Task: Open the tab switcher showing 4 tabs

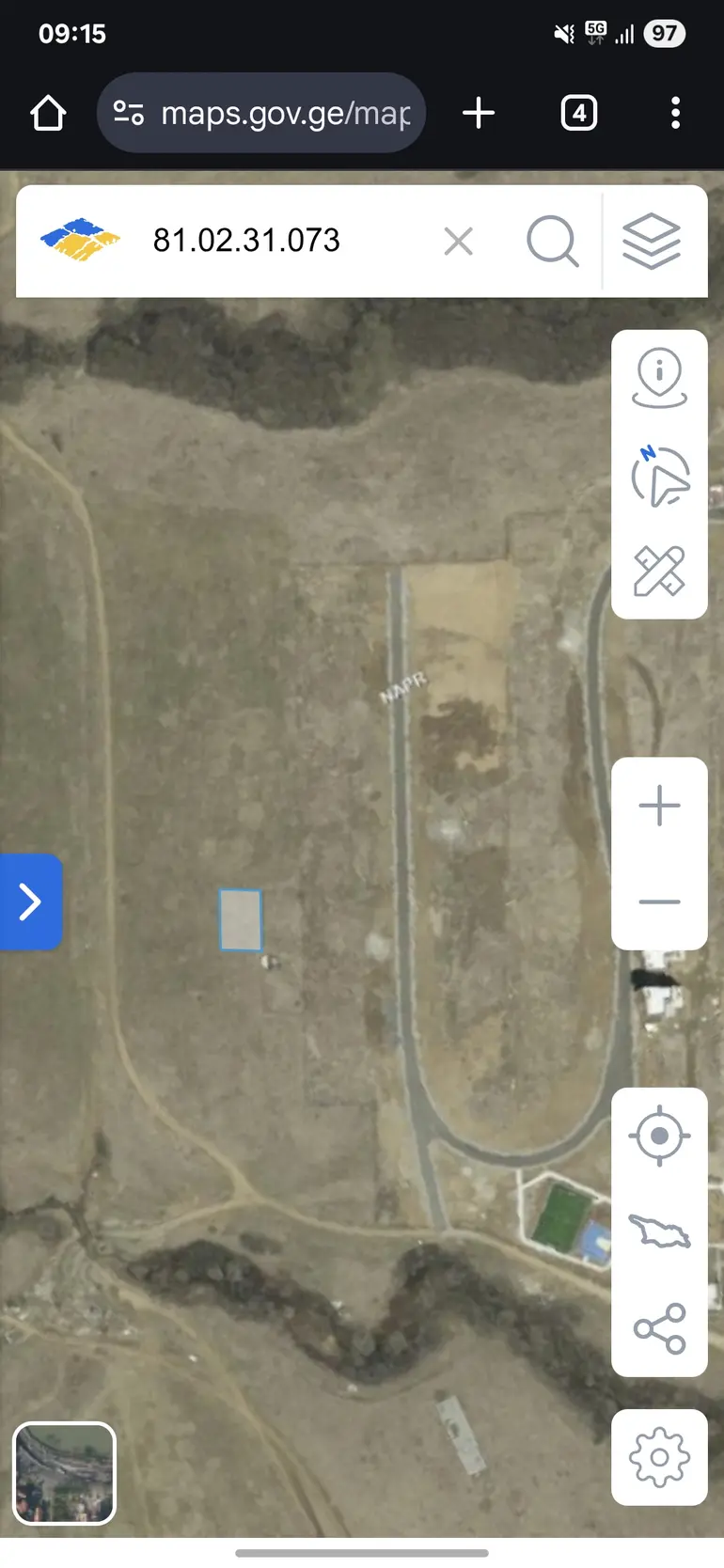Action: [579, 113]
